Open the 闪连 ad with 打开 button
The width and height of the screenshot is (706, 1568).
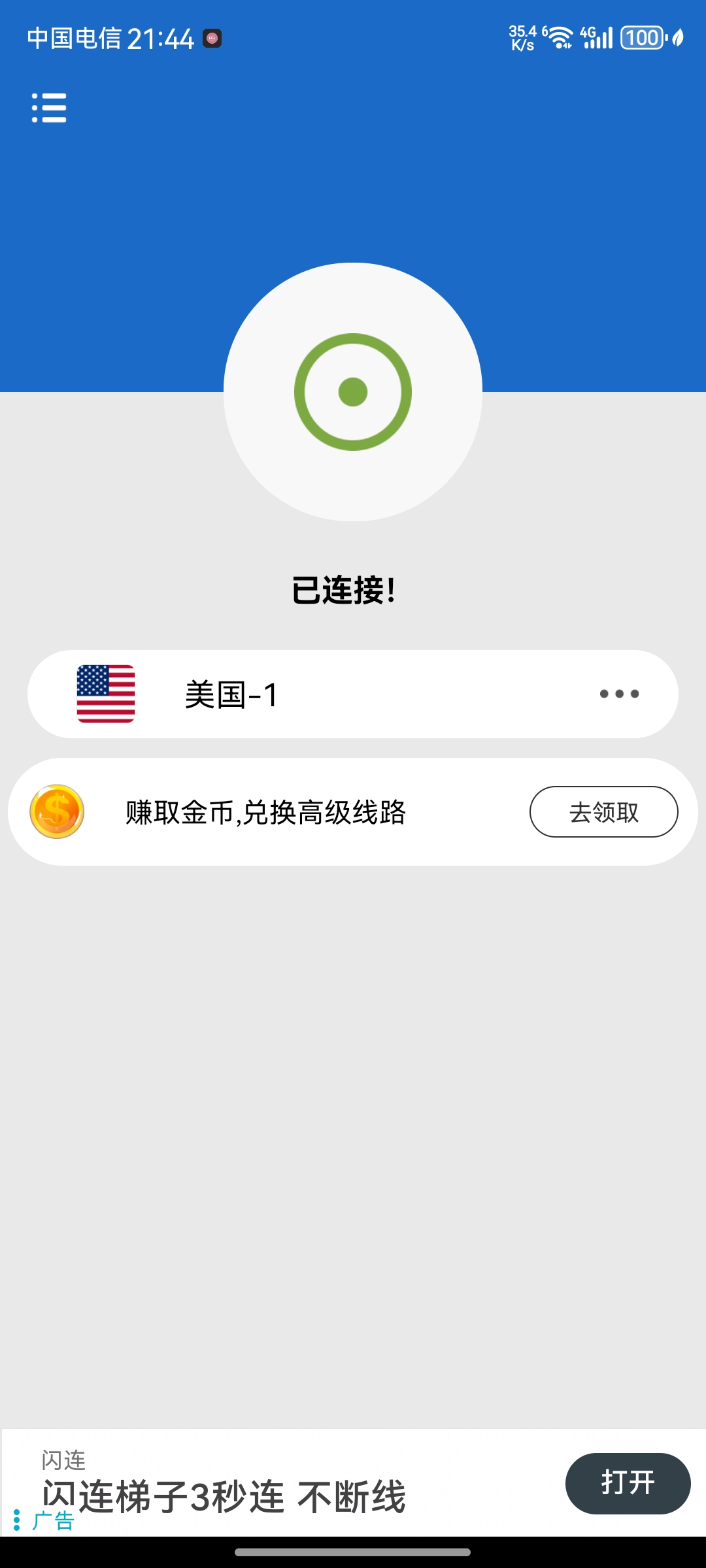click(x=628, y=1483)
